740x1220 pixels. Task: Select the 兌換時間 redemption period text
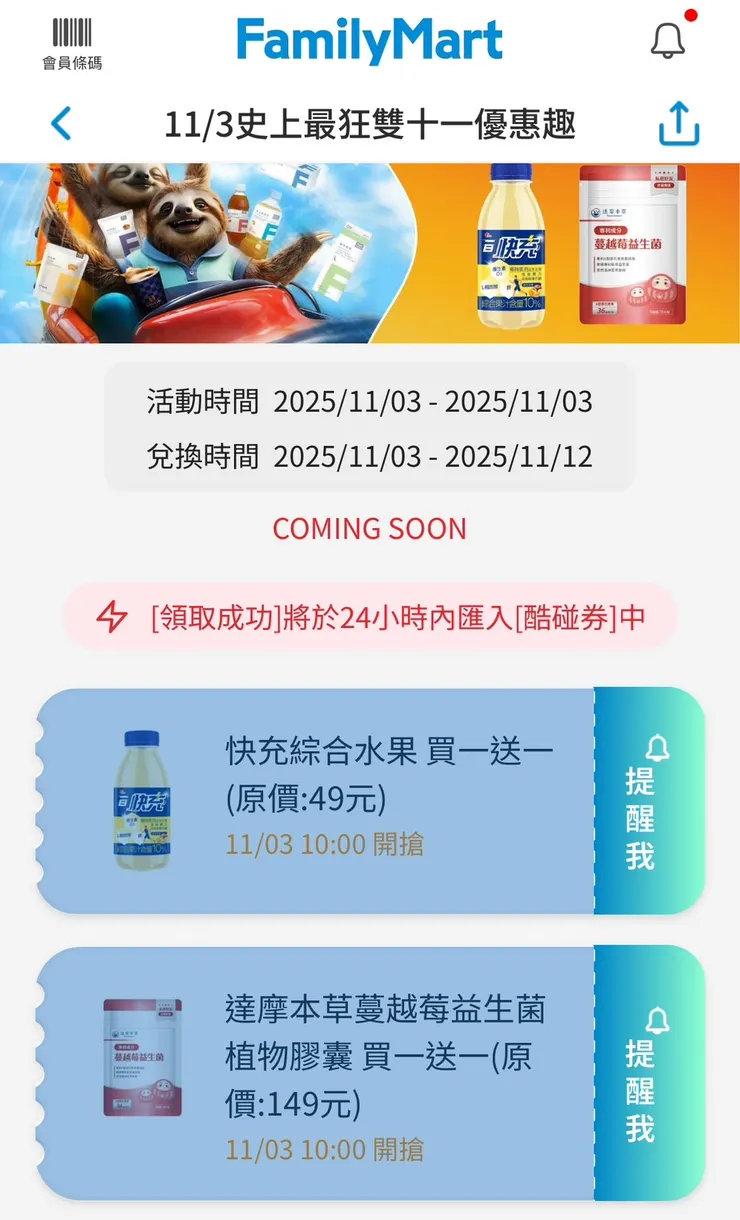pos(369,454)
